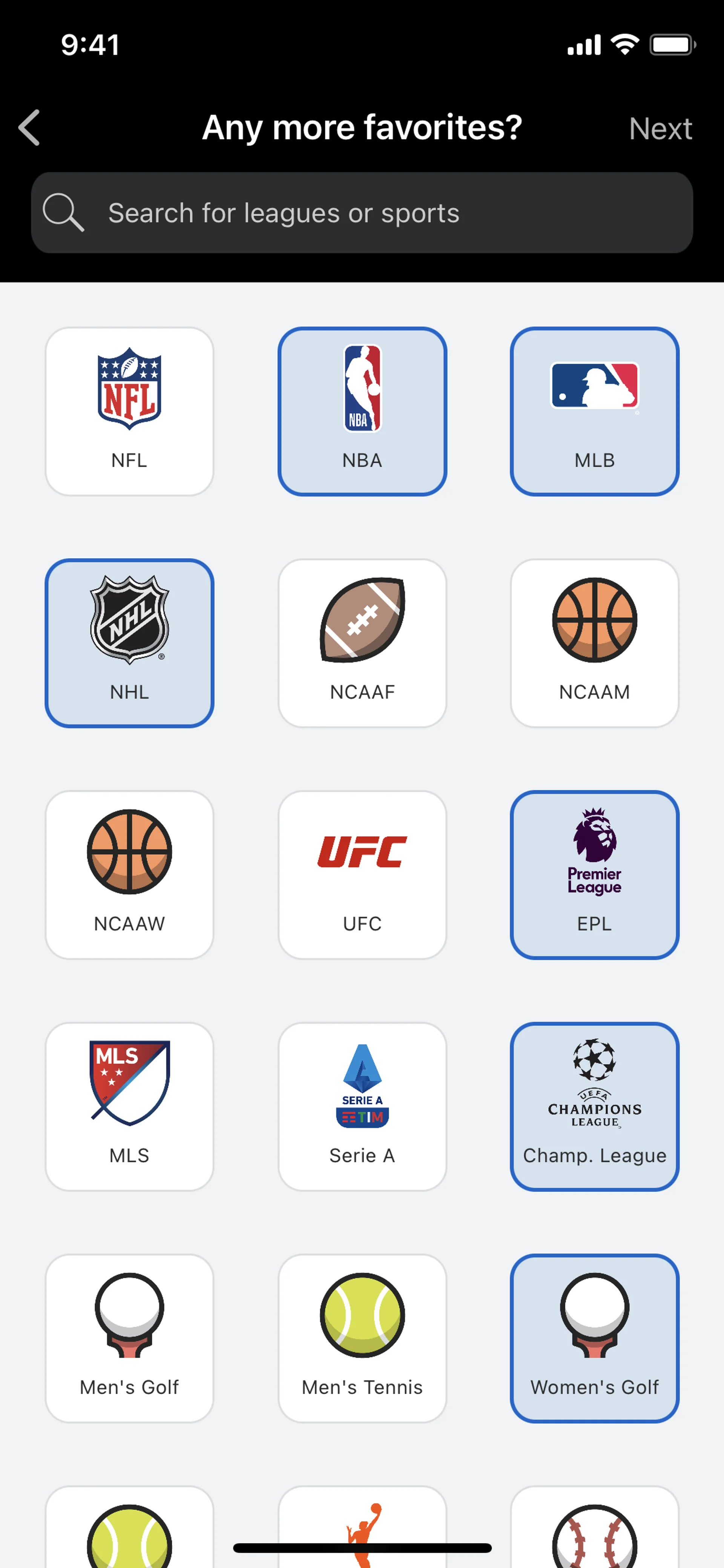Viewport: 724px width, 1568px height.
Task: Select the UFC tile
Action: pyautogui.click(x=362, y=875)
